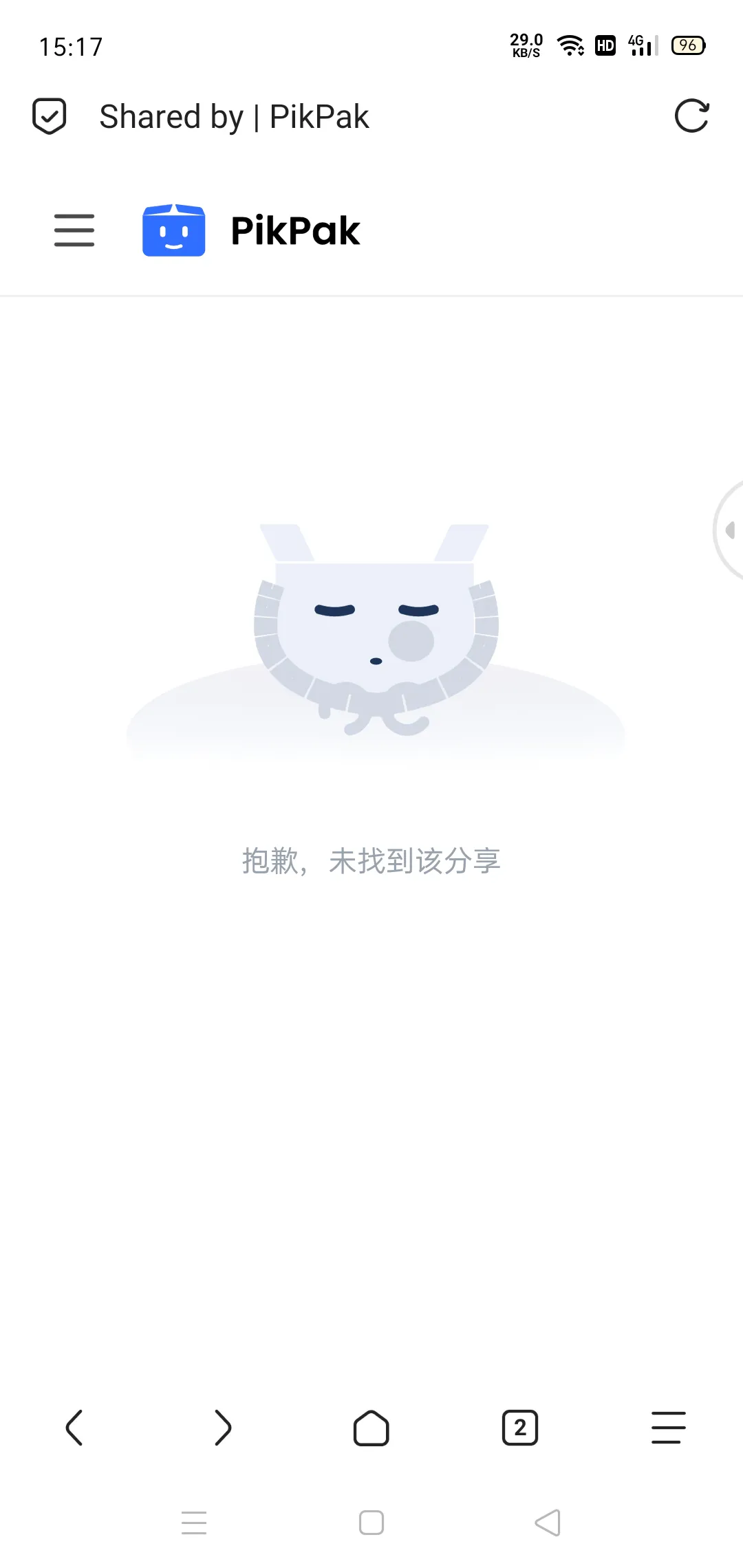The image size is (743, 1568).
Task: Expand the floating side handle
Action: [729, 530]
